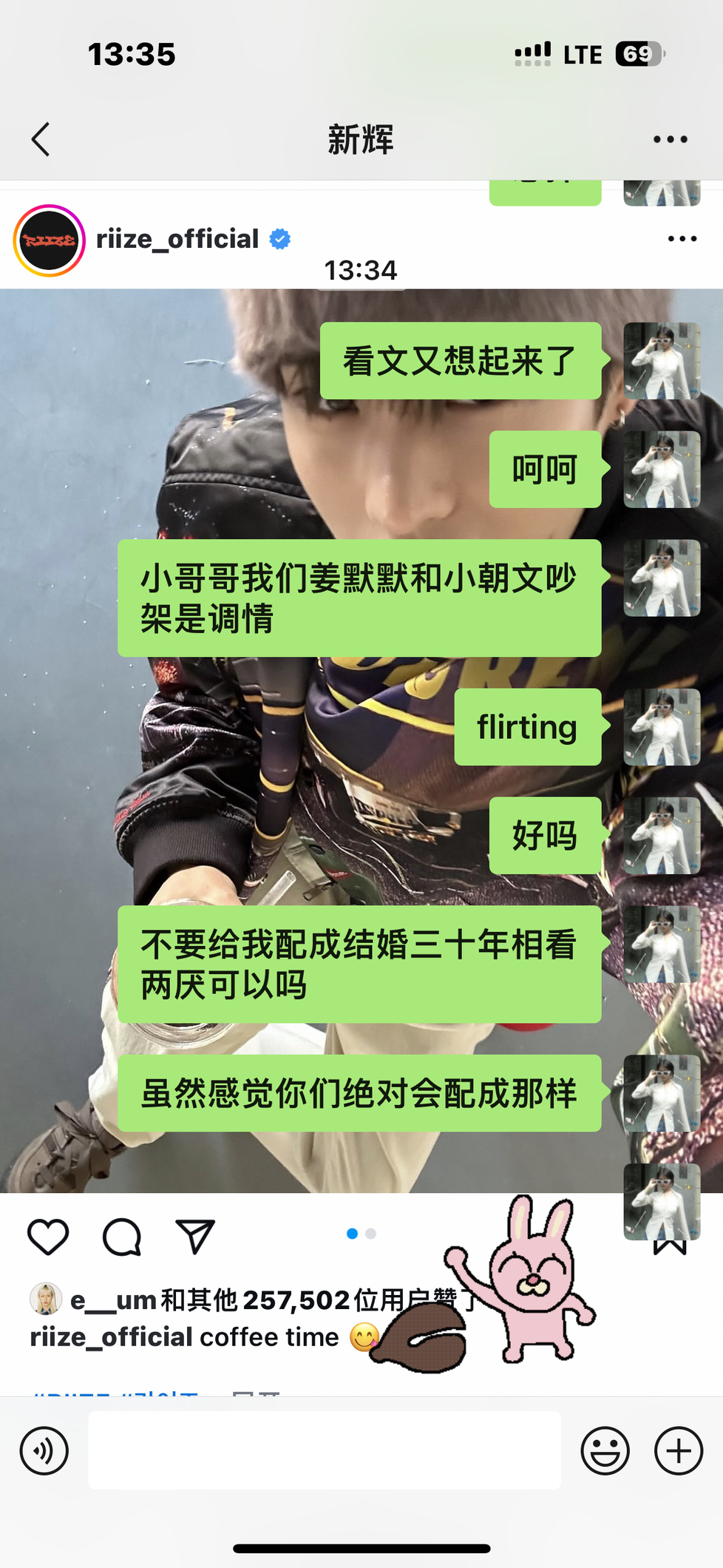Open sender avatar beside the flirting message

tap(661, 727)
